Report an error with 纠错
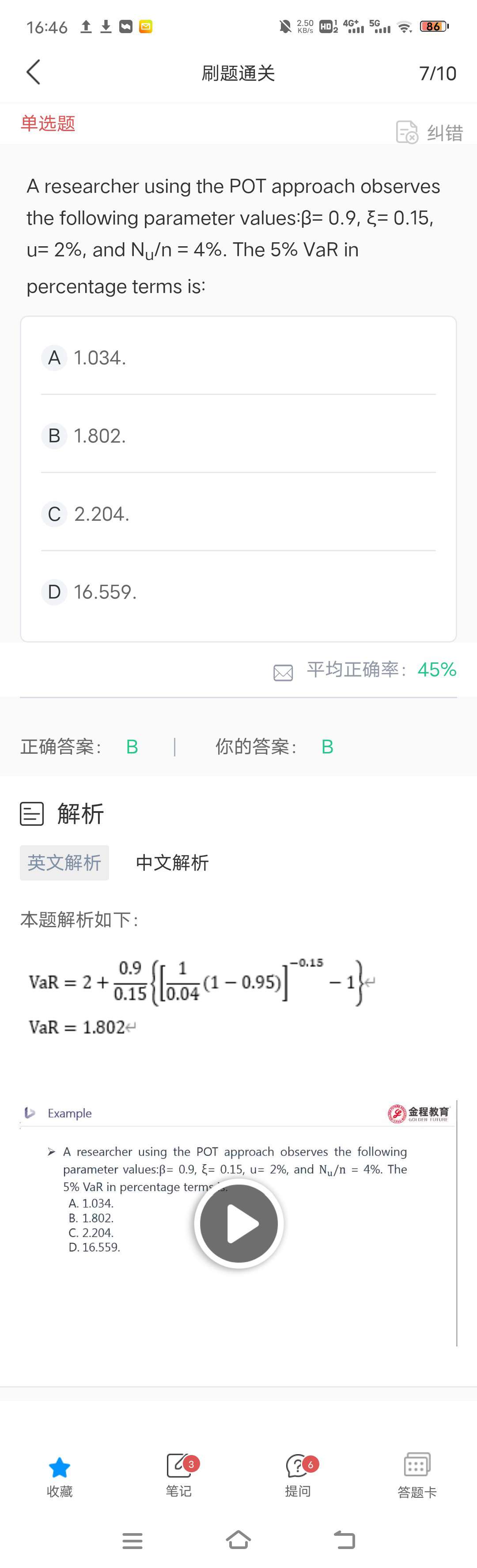The width and height of the screenshot is (477, 1568). [429, 132]
